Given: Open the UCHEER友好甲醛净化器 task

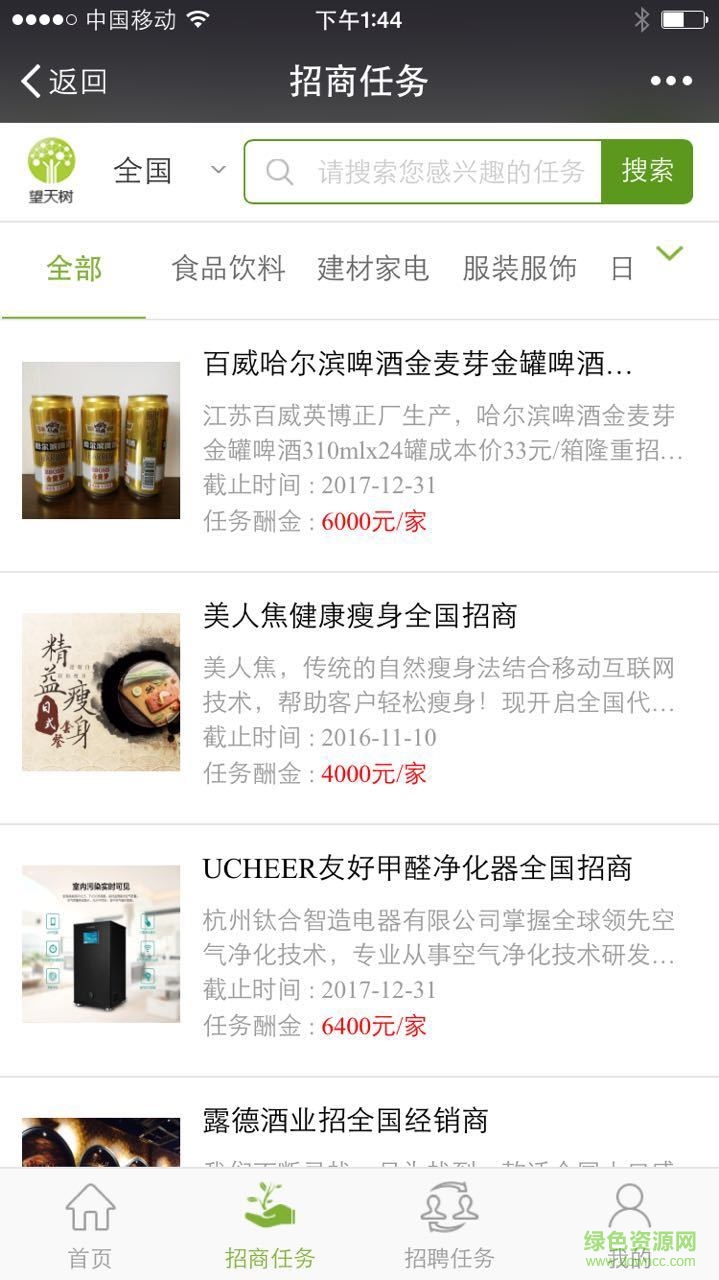Looking at the screenshot, I should [417, 868].
